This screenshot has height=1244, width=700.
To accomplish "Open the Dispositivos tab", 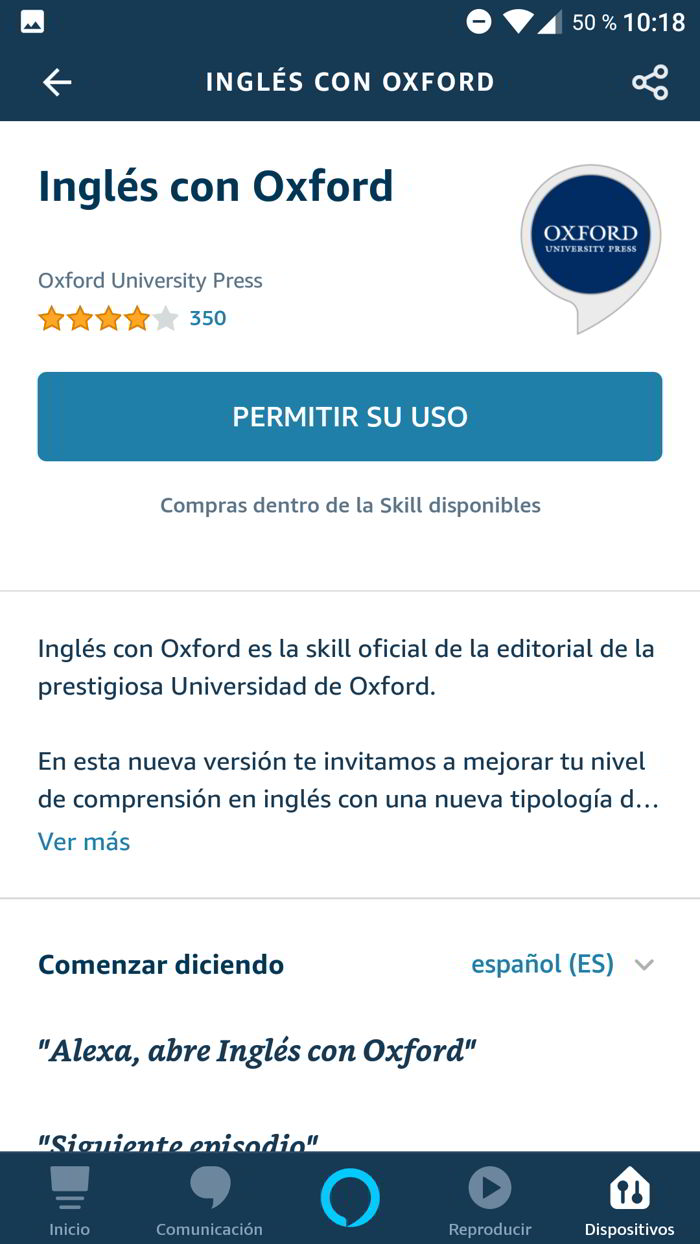I will [629, 1200].
